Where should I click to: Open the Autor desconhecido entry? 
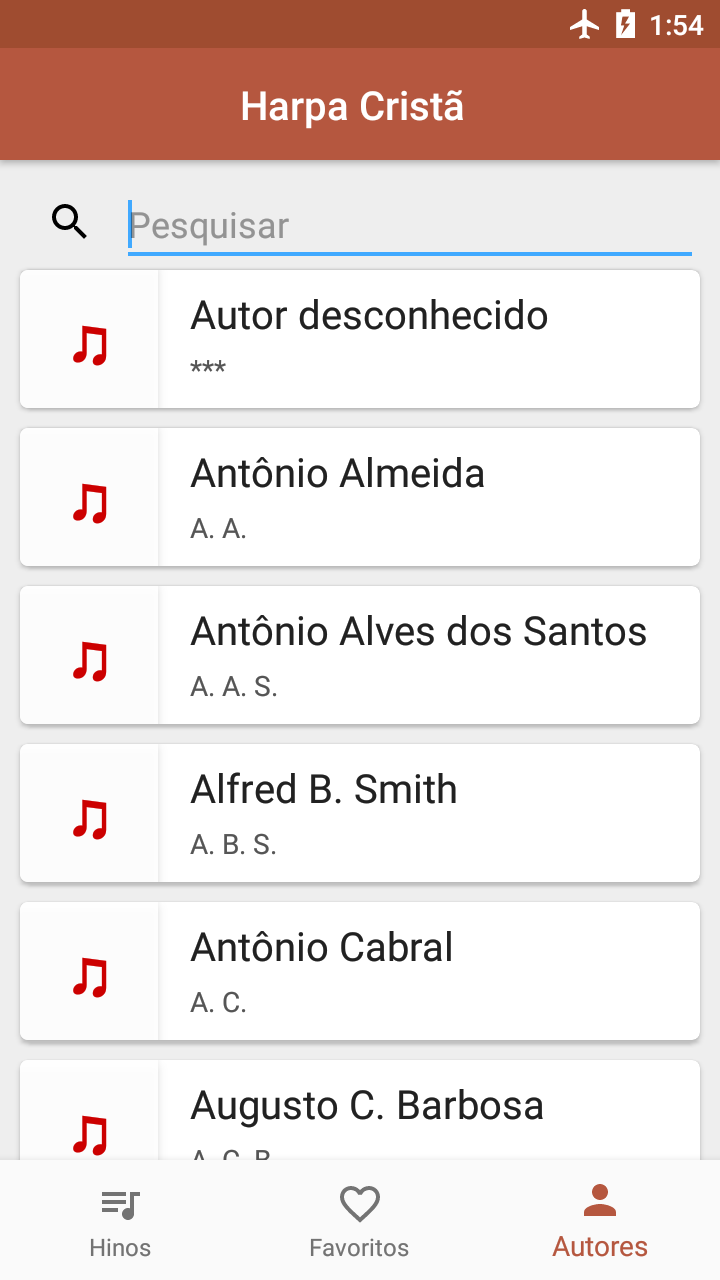(x=360, y=339)
